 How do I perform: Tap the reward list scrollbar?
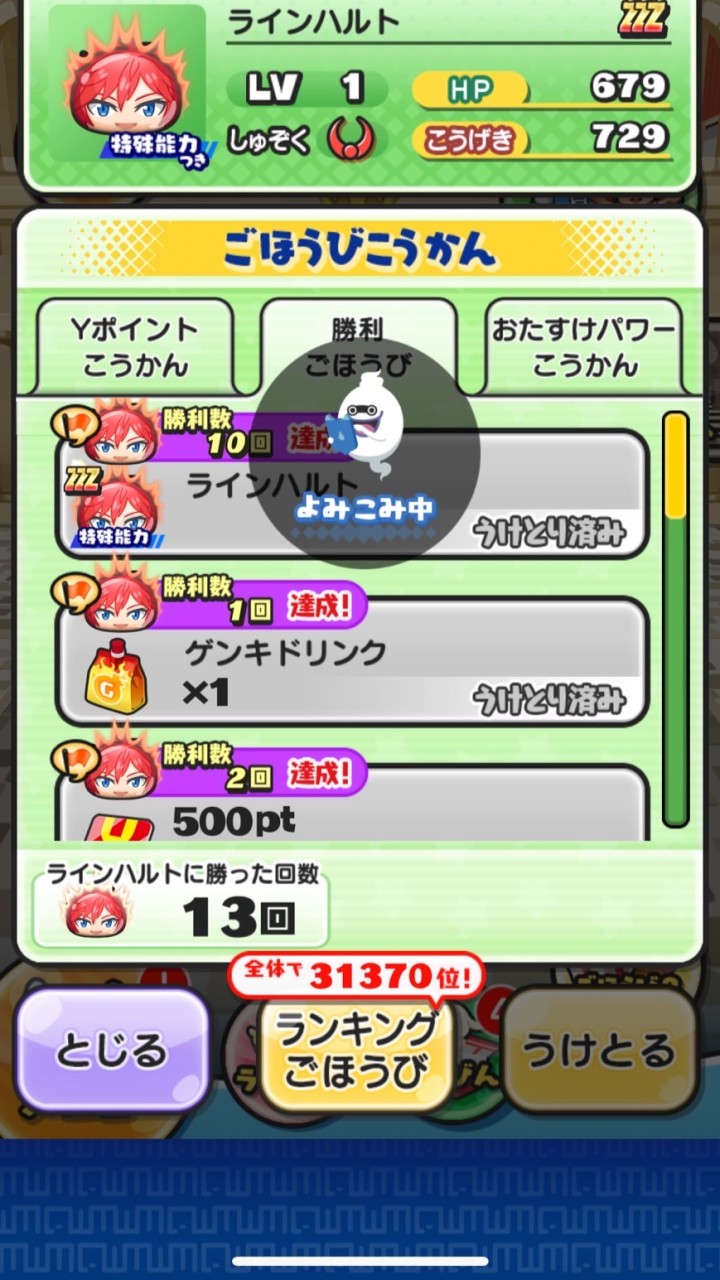pos(676,620)
